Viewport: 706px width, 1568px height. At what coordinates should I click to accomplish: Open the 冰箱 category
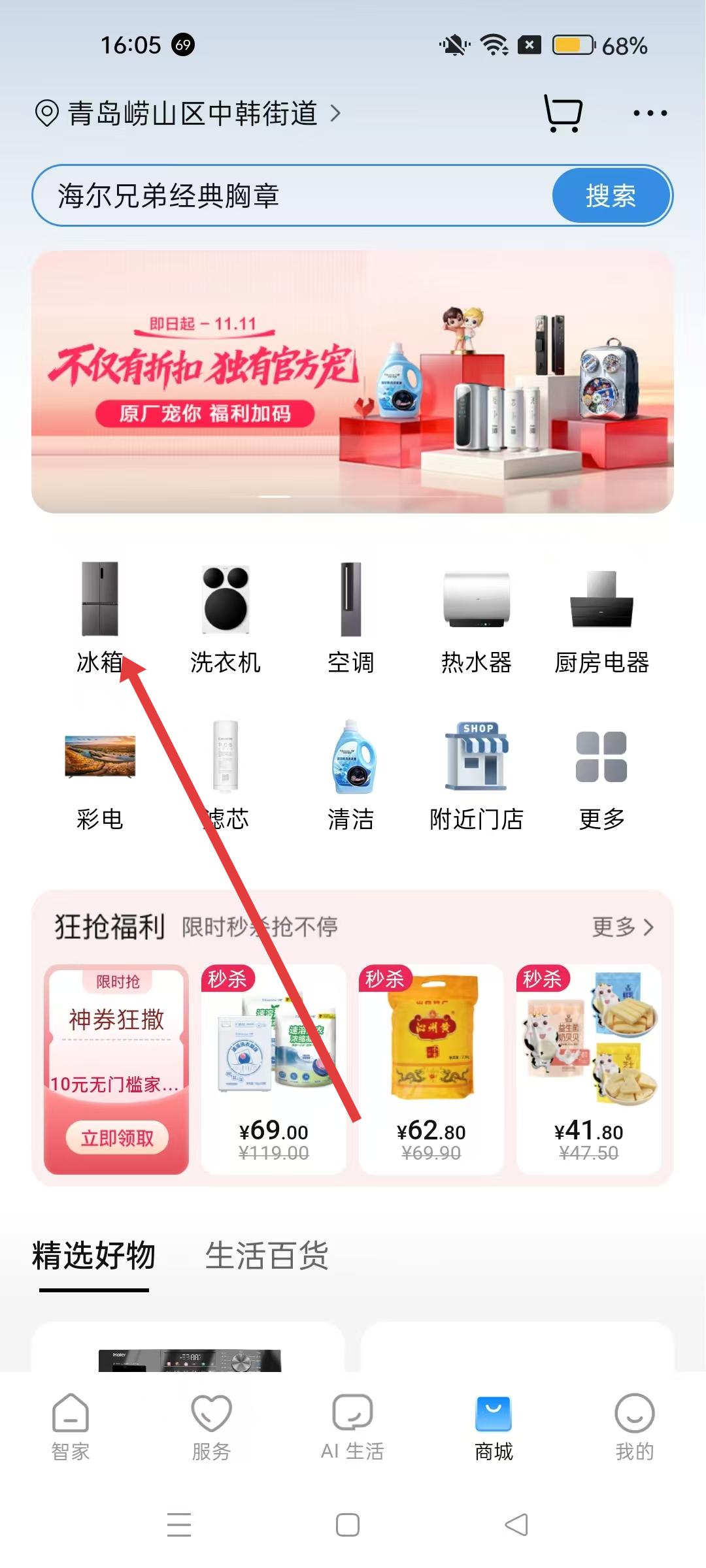[100, 616]
